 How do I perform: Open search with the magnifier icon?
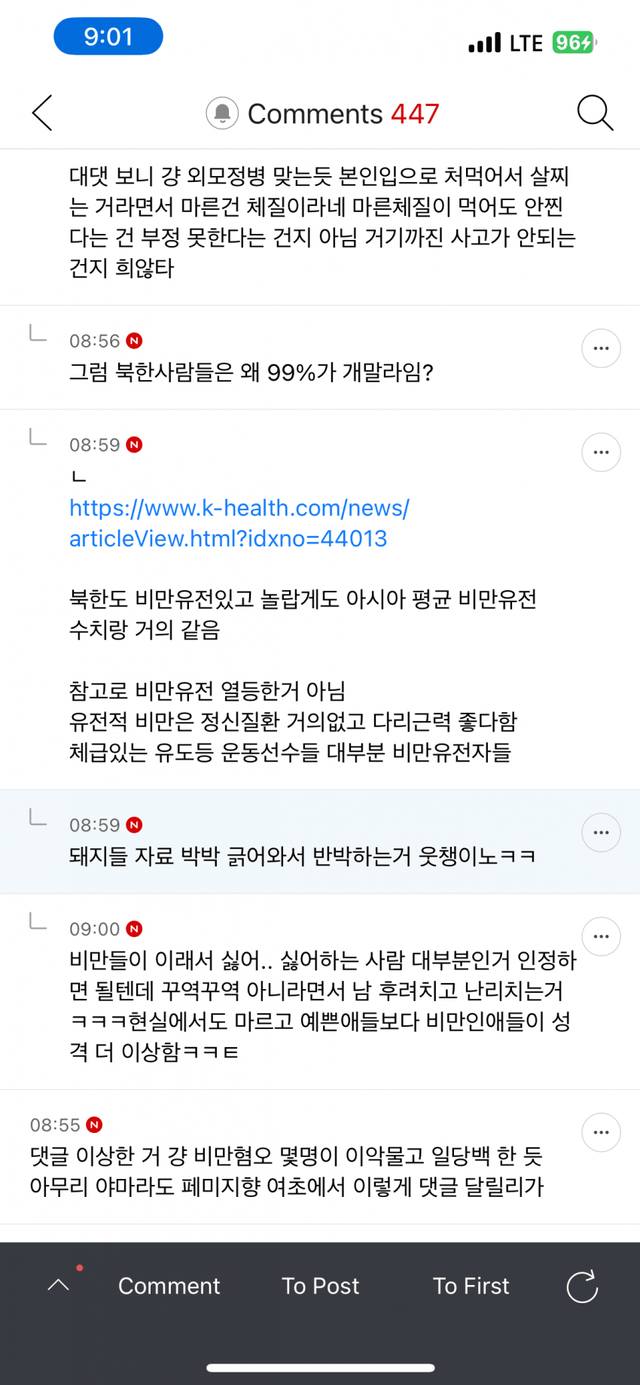tap(595, 114)
